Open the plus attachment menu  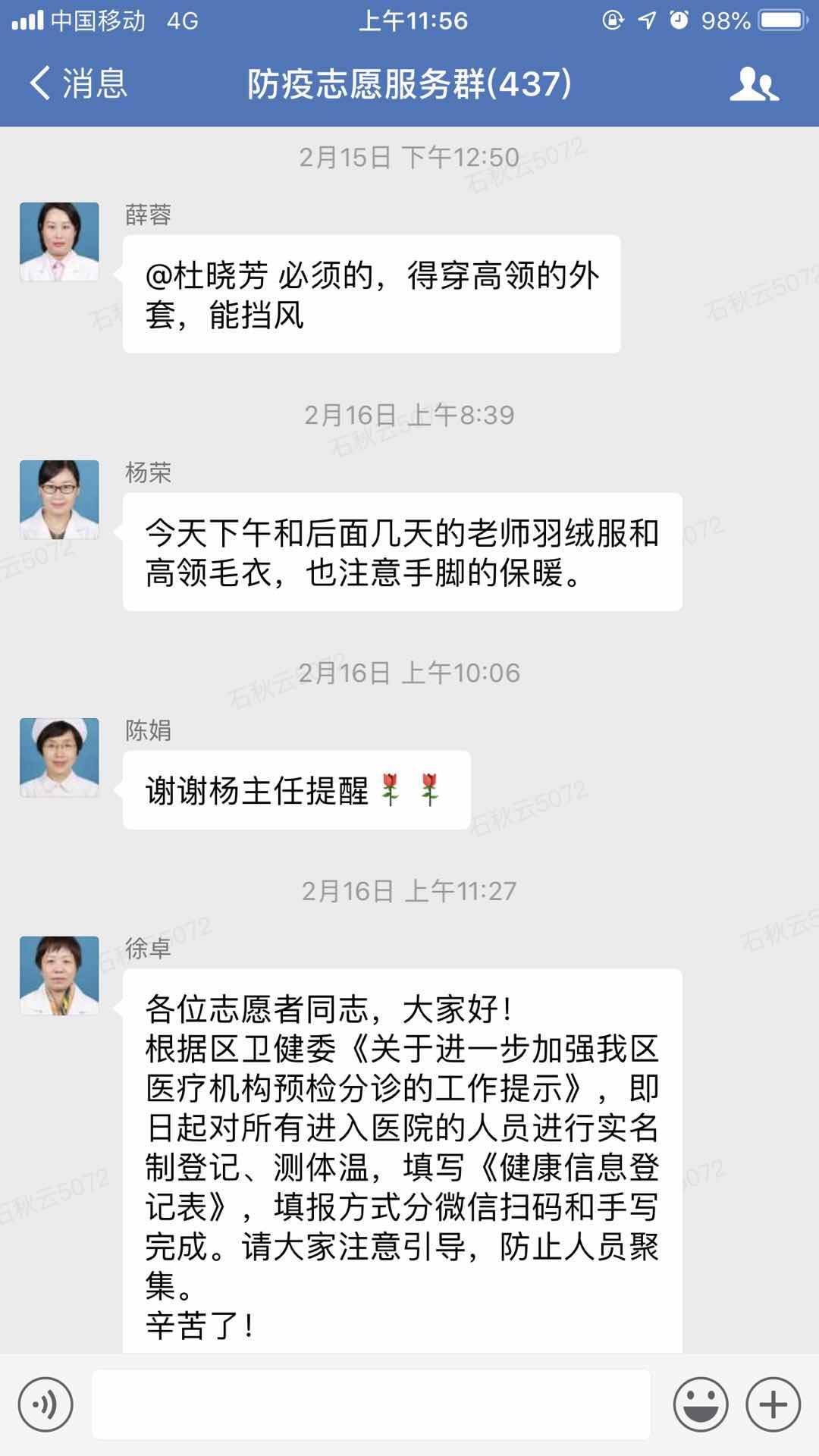tap(773, 1405)
